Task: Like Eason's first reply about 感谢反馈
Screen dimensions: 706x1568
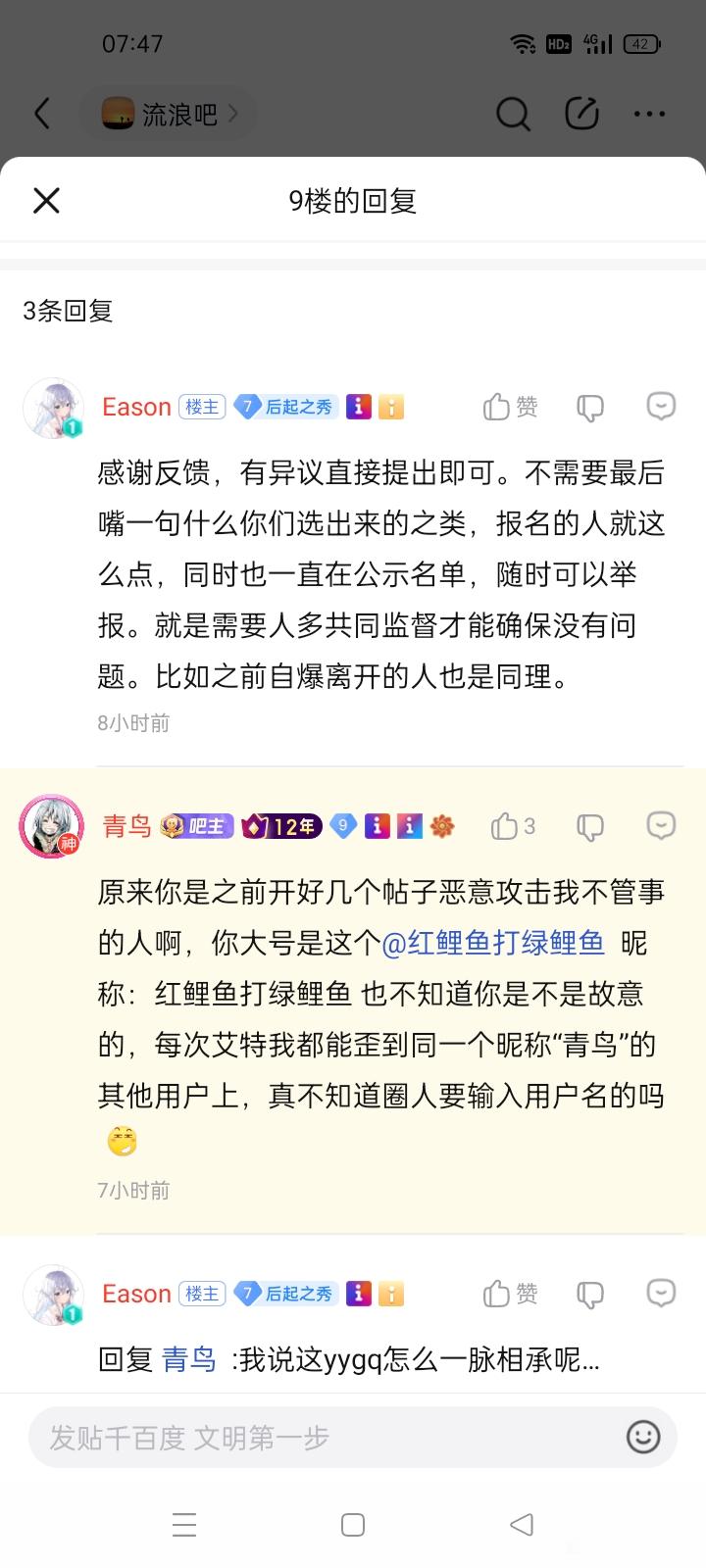Action: pyautogui.click(x=510, y=407)
